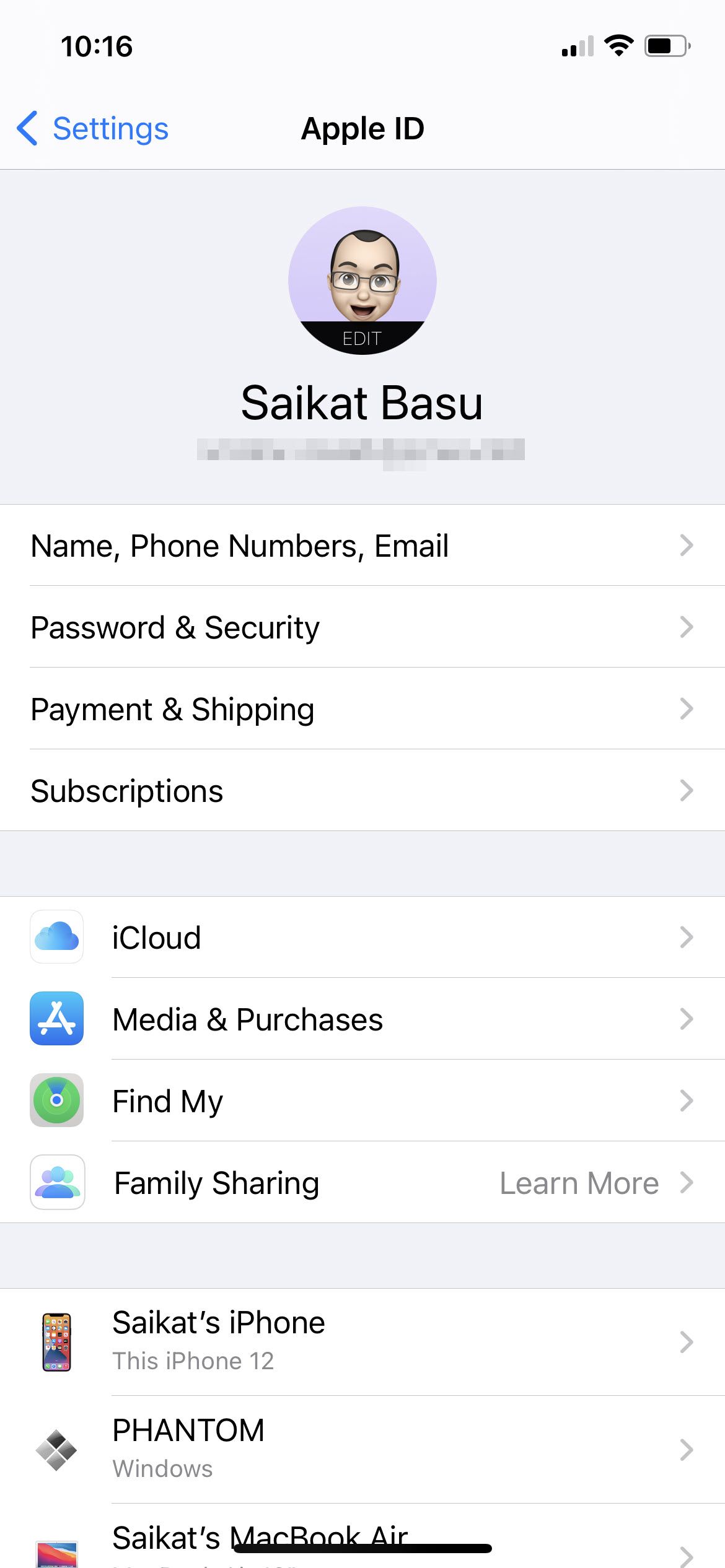View Subscriptions
The image size is (725, 1568).
[362, 791]
